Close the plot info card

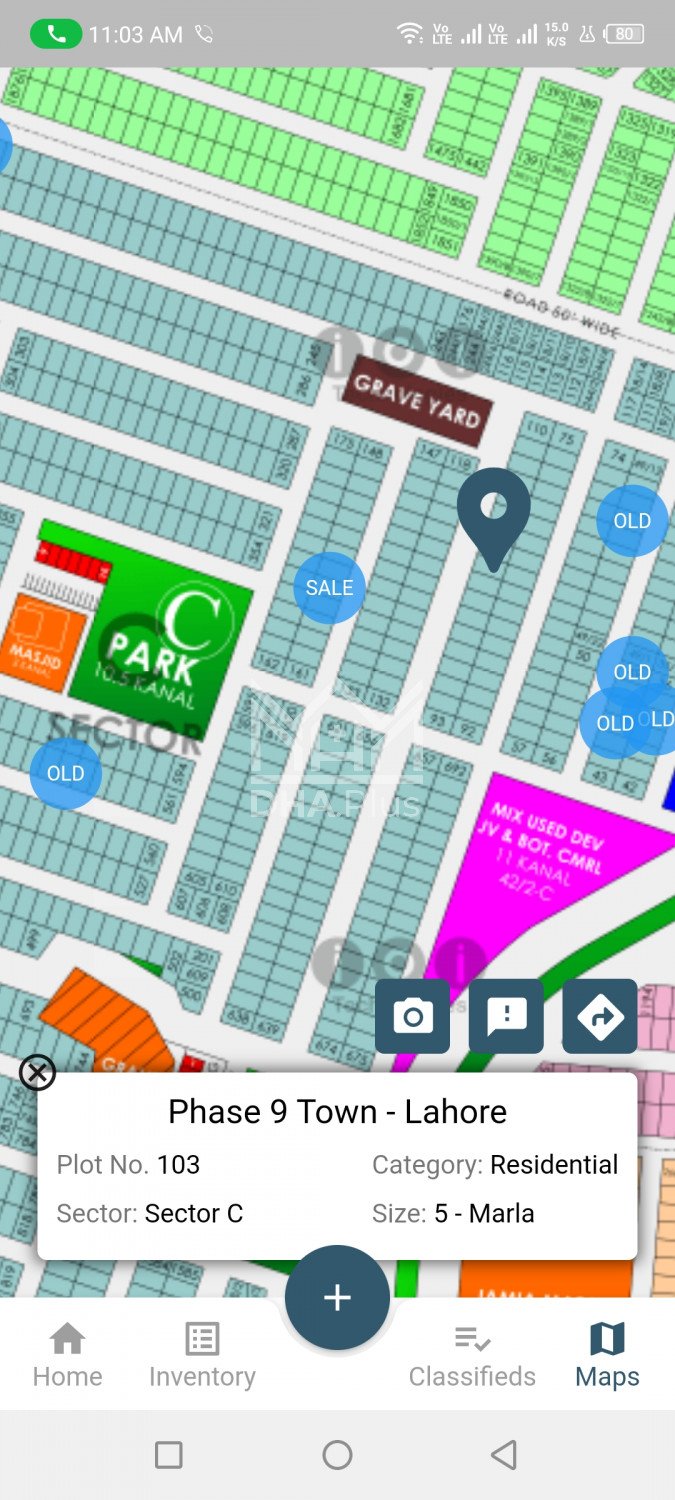coord(37,1073)
